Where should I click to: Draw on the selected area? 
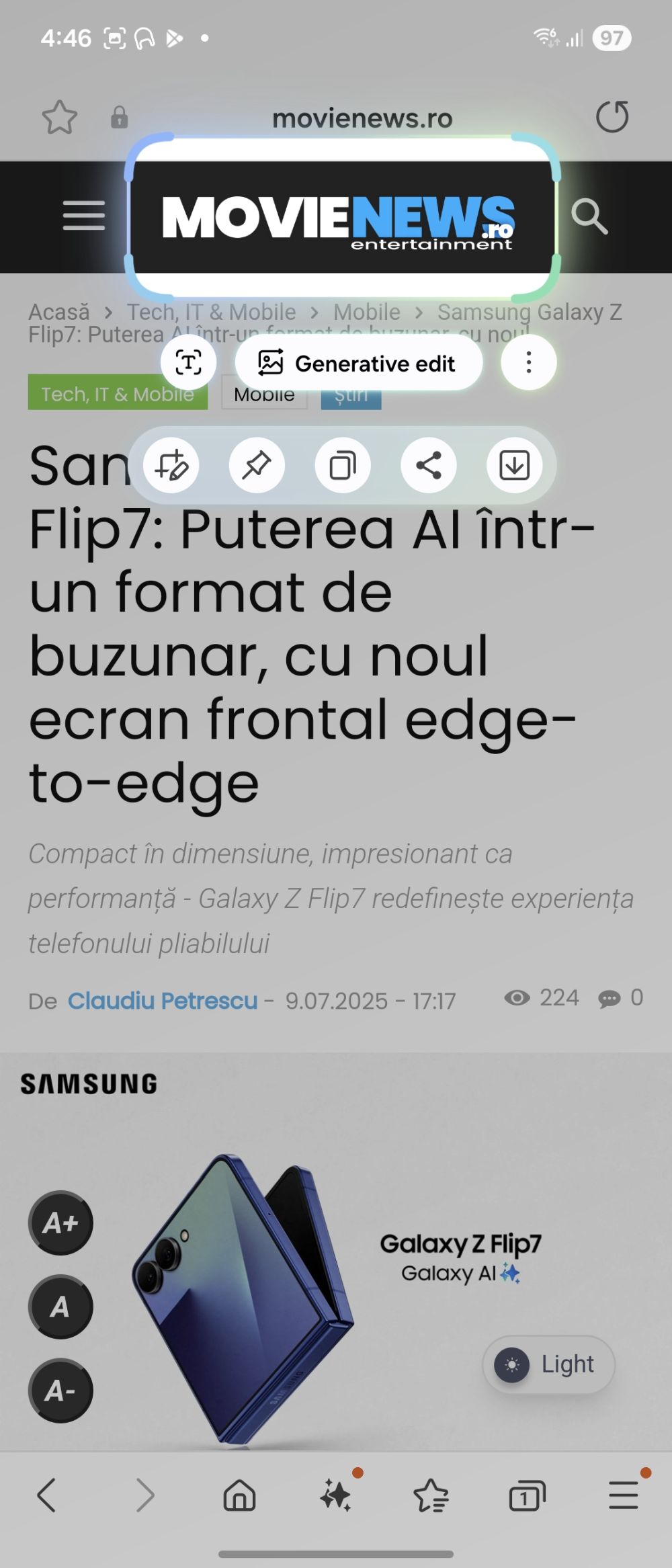coord(171,465)
